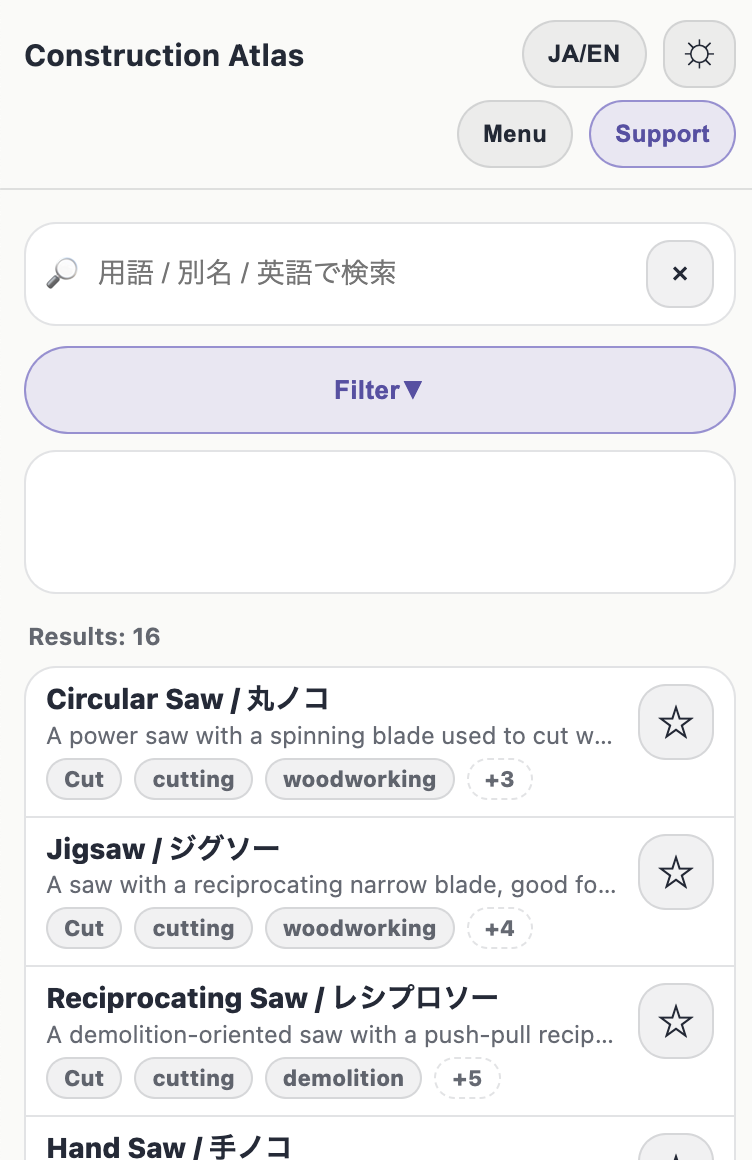This screenshot has width=752, height=1160.
Task: Click the Cut tag under Circular Saw
Action: click(83, 779)
